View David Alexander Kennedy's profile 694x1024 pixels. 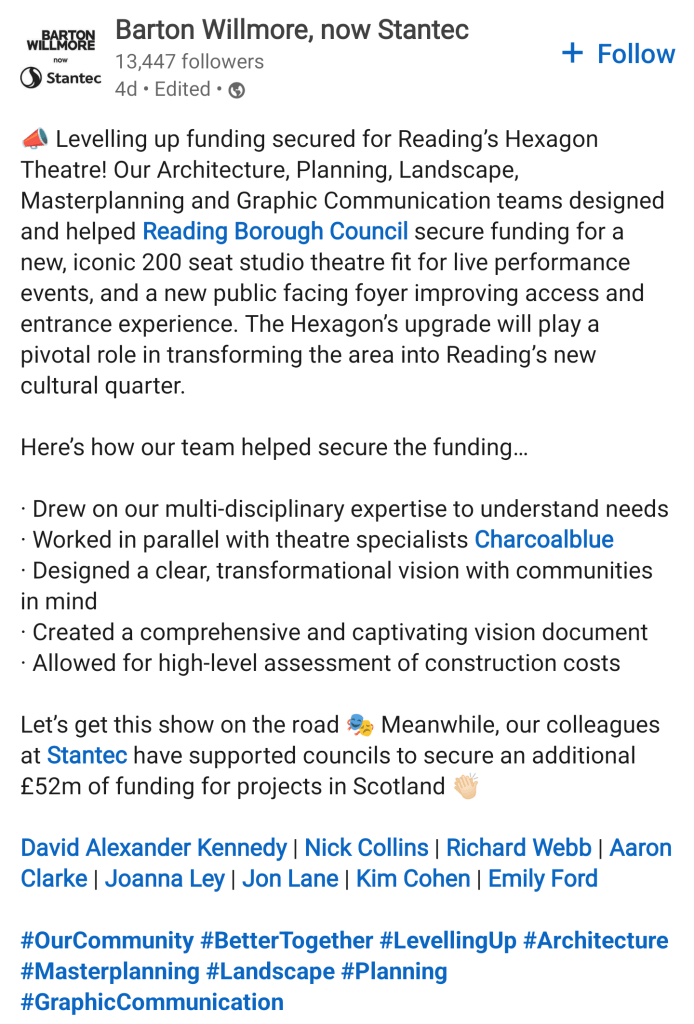[154, 848]
